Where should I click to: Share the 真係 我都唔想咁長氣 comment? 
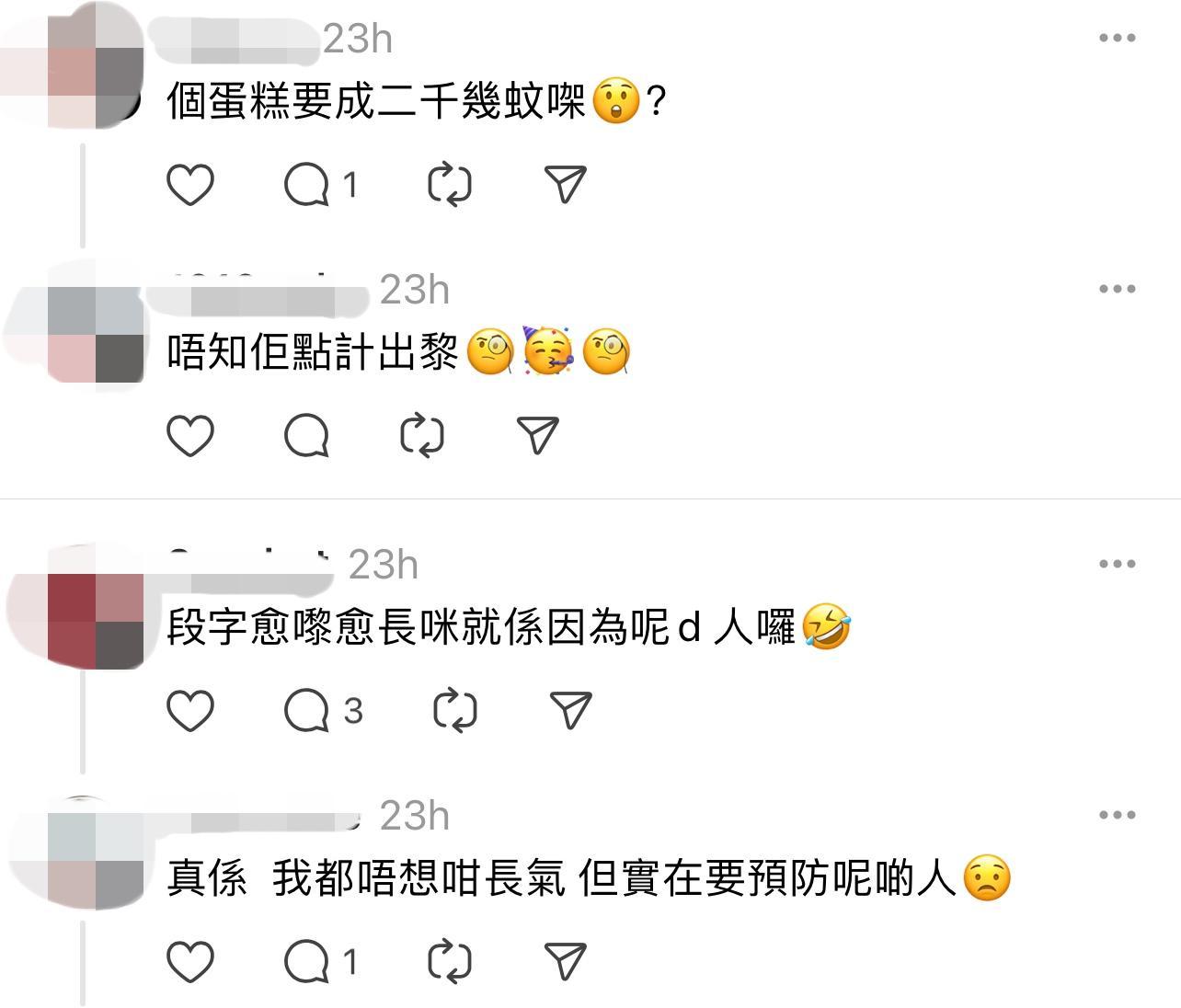pos(566,961)
